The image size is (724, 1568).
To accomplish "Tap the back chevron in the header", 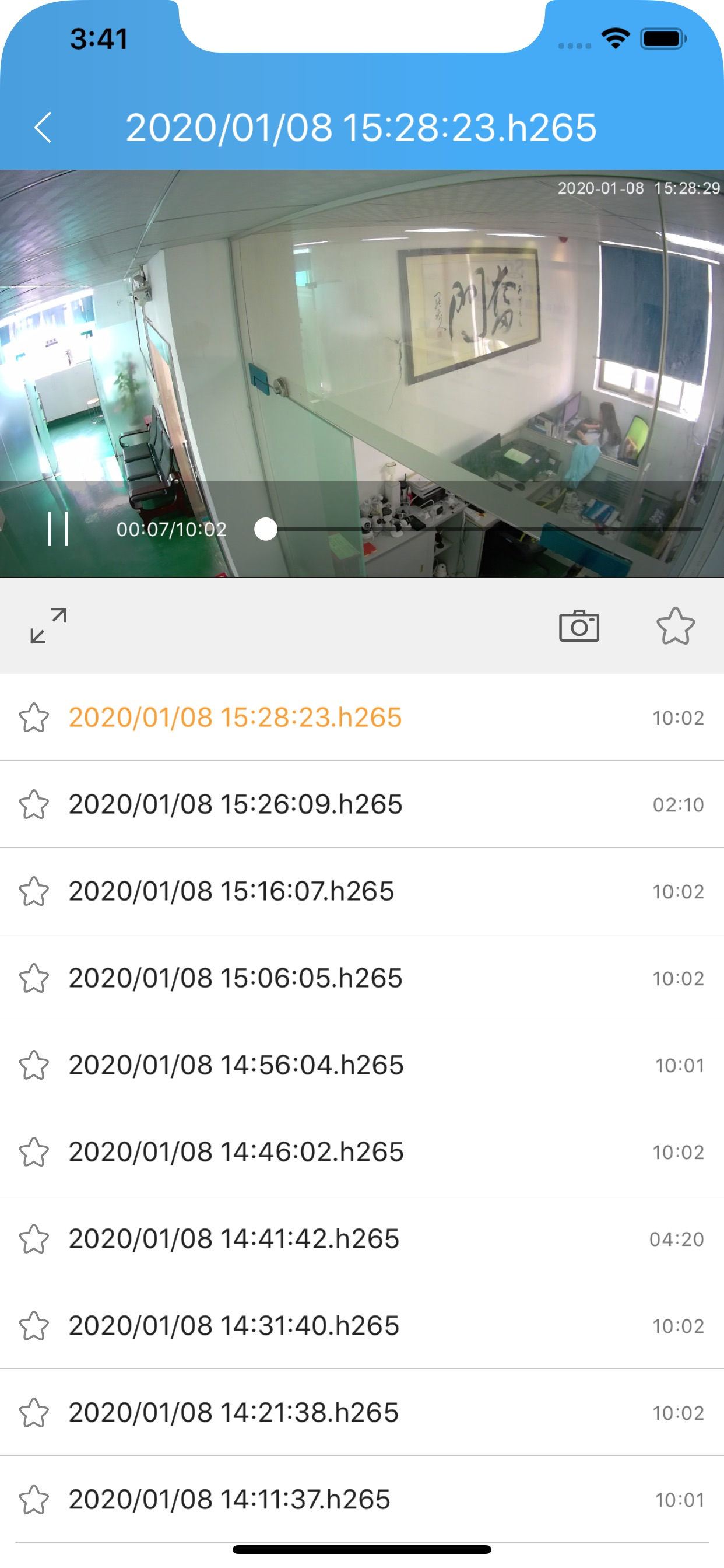I will 43,128.
